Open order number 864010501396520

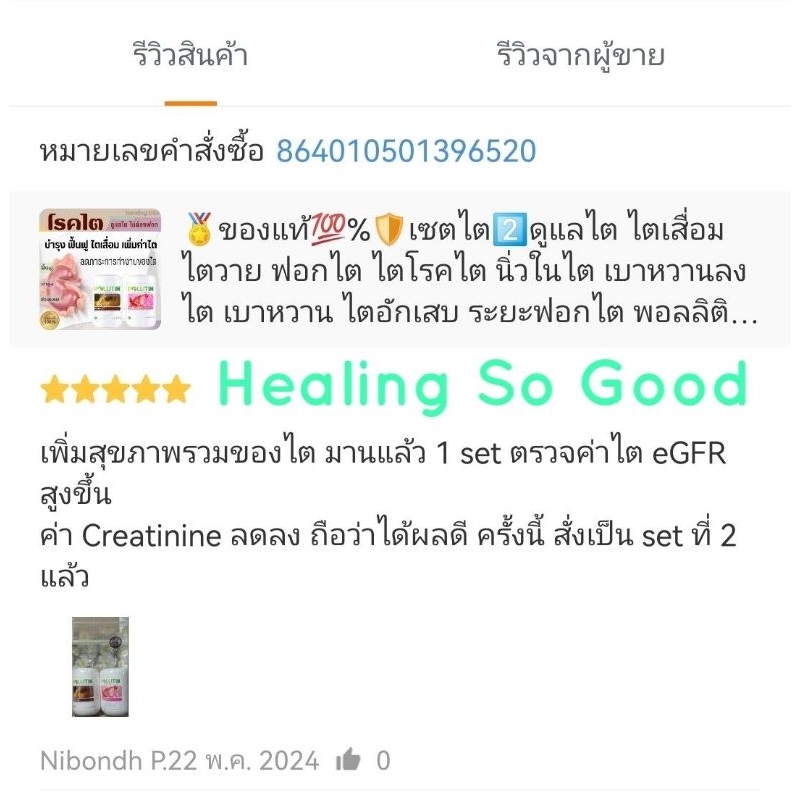[x=406, y=151]
